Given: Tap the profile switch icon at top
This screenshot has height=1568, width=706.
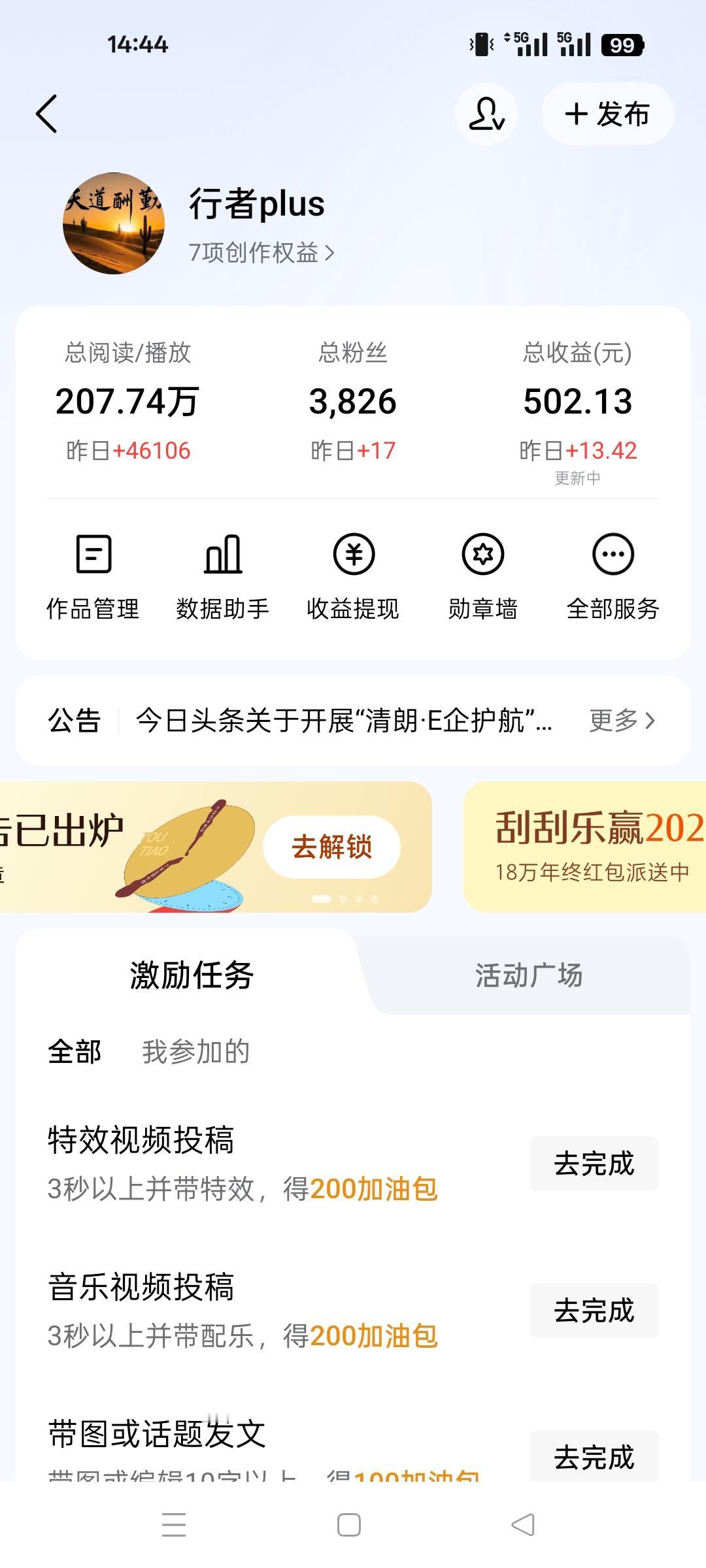Looking at the screenshot, I should 486,112.
